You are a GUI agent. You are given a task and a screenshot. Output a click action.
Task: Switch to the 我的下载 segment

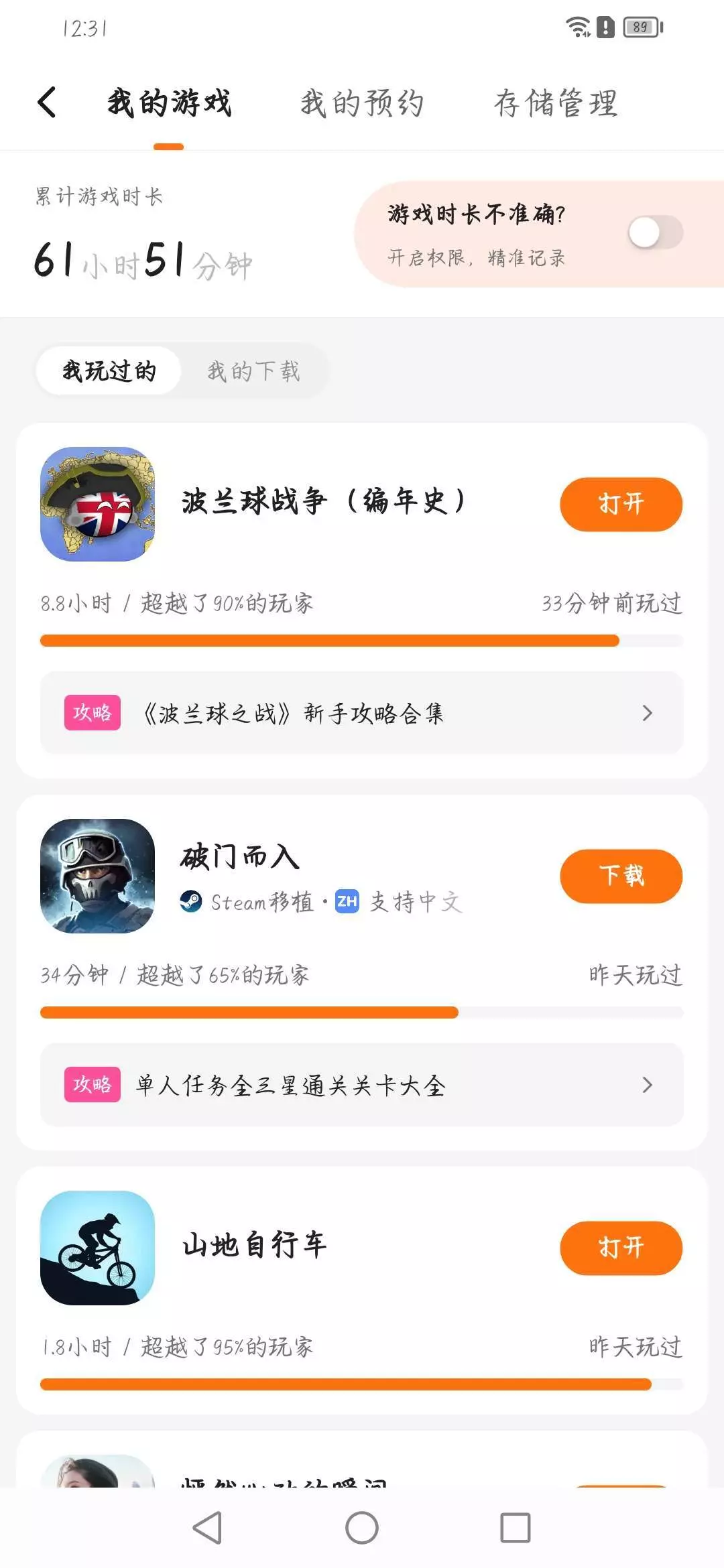pyautogui.click(x=253, y=371)
